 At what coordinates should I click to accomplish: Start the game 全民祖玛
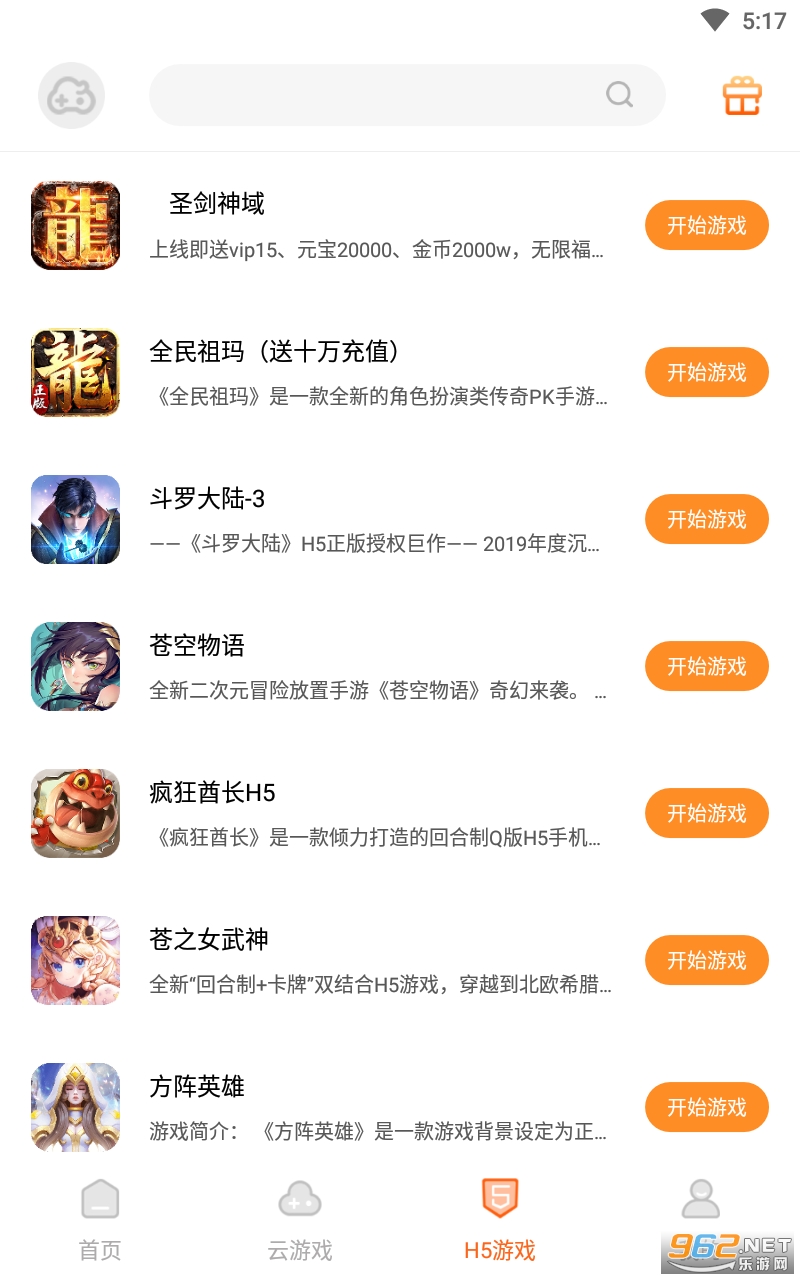click(706, 372)
